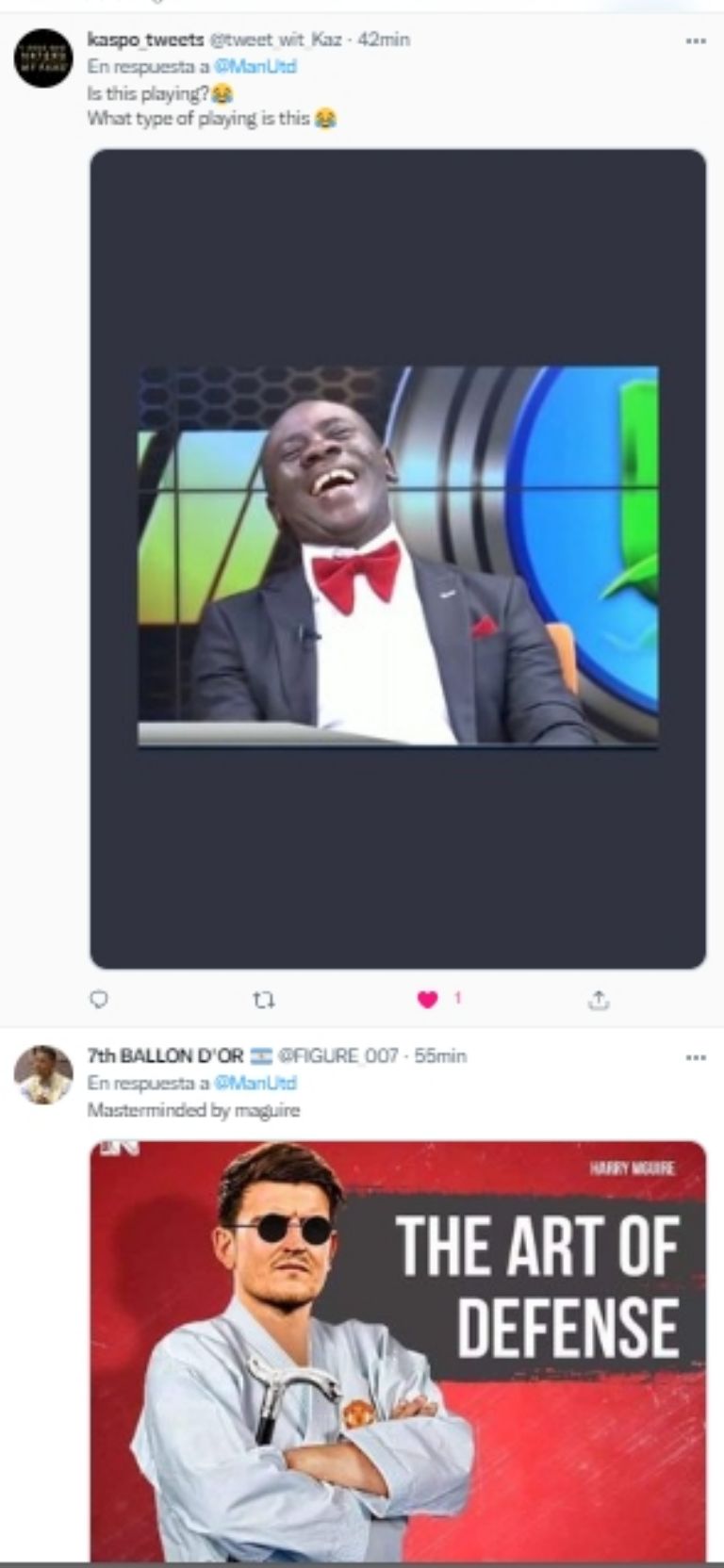Open overflow menu on kaspo_tweets tweet
Screen dimensions: 724x1568
click(696, 41)
